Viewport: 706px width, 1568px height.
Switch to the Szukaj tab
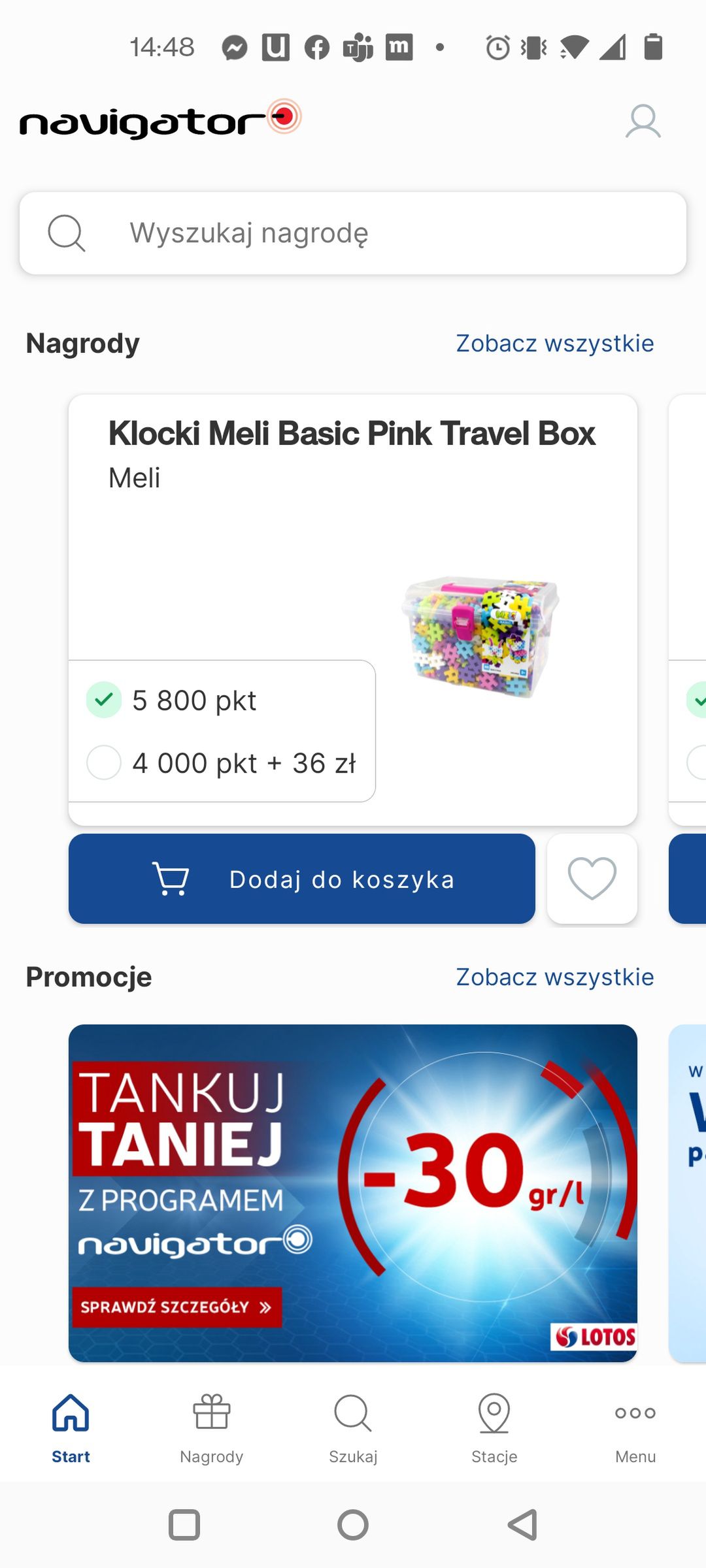point(353,1429)
